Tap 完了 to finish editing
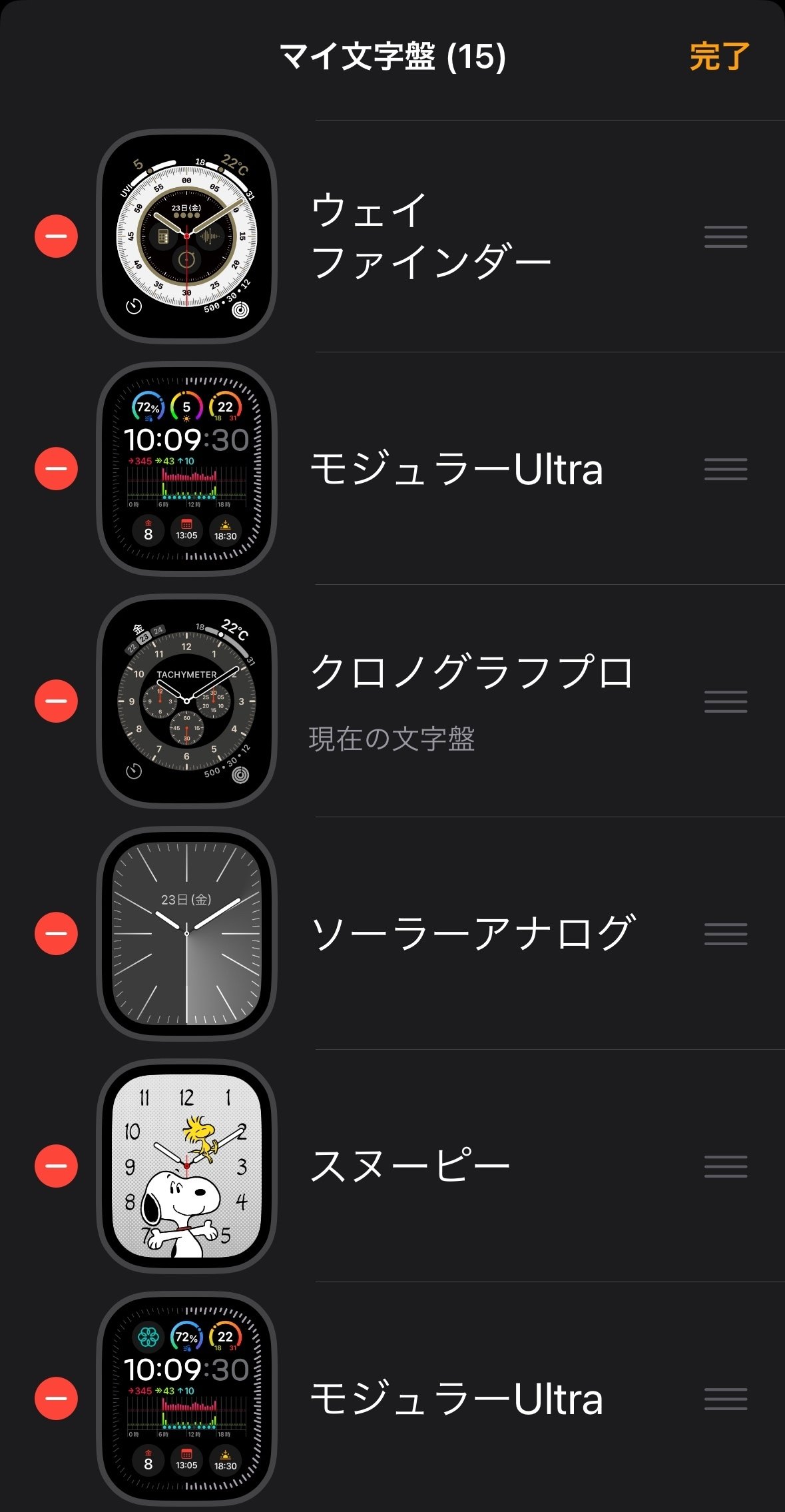The width and height of the screenshot is (785, 1512). pos(720,56)
